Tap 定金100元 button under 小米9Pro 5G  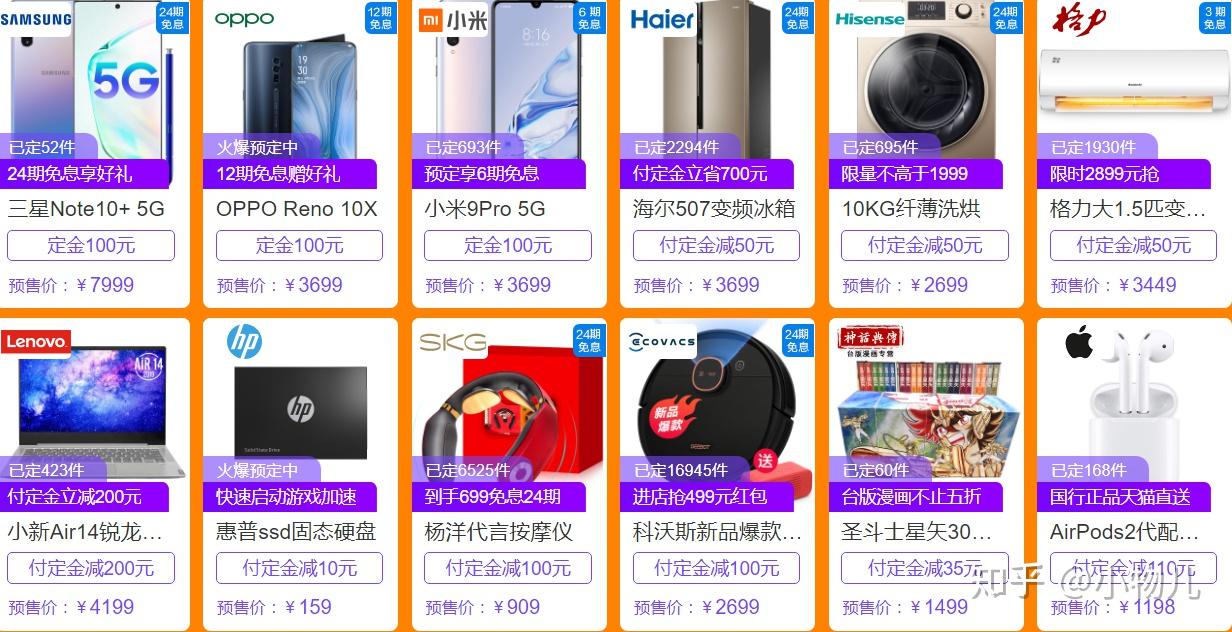pos(508,245)
